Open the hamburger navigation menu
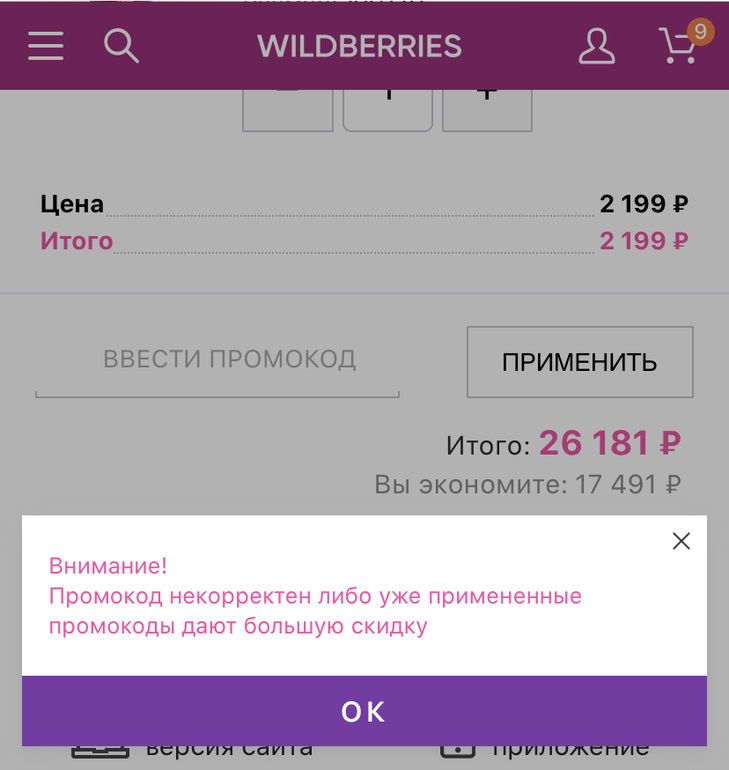This screenshot has height=770, width=729. click(x=46, y=46)
